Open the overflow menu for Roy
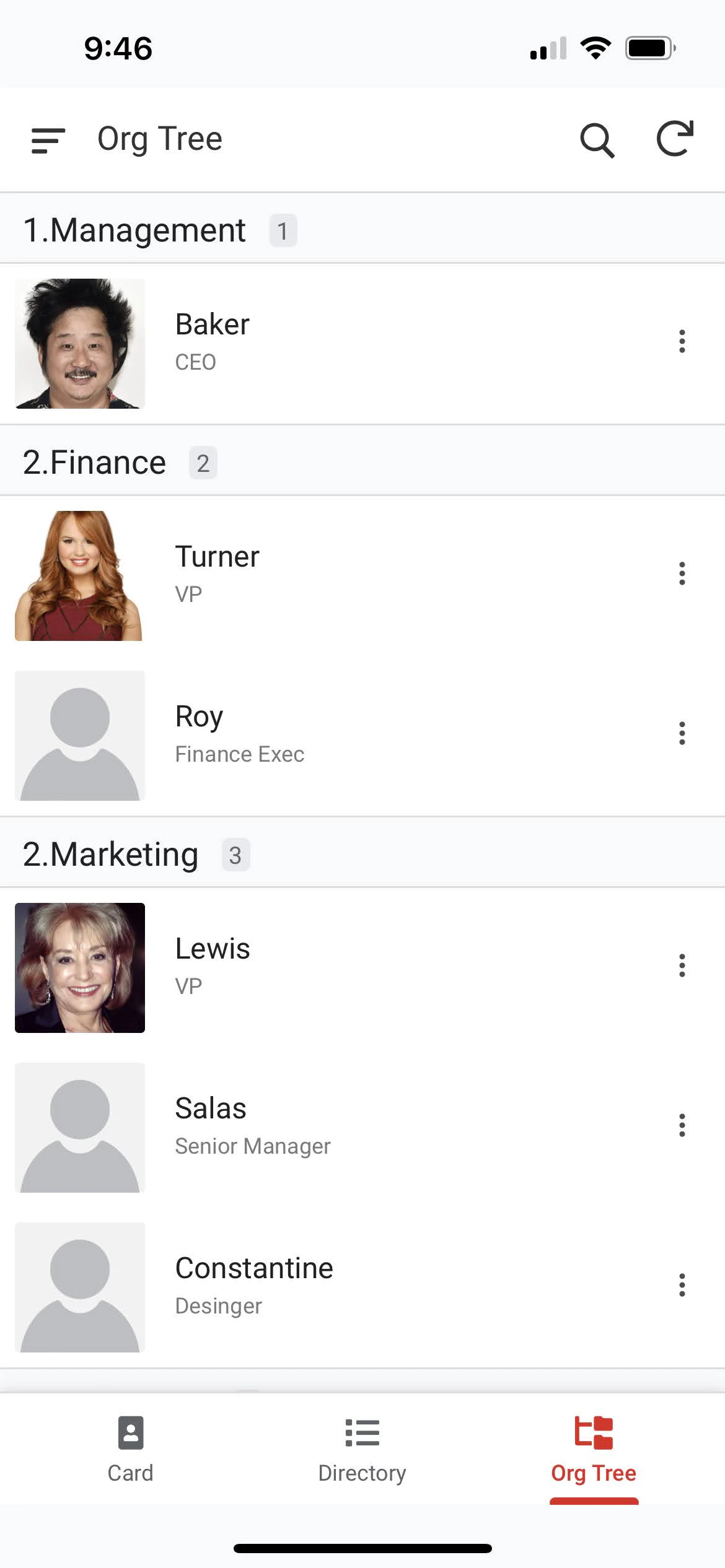 click(x=682, y=736)
